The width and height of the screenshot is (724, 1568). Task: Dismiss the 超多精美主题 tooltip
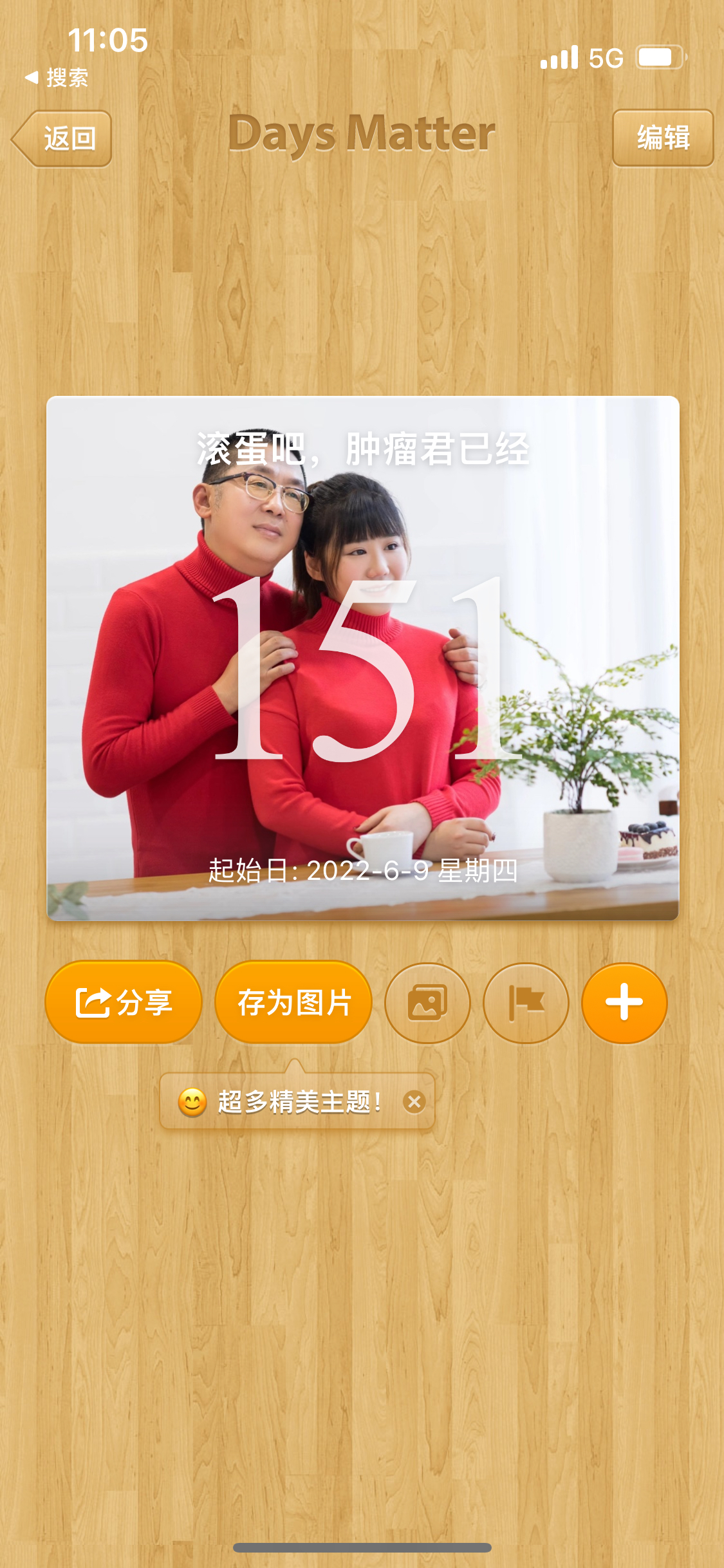pyautogui.click(x=414, y=1102)
